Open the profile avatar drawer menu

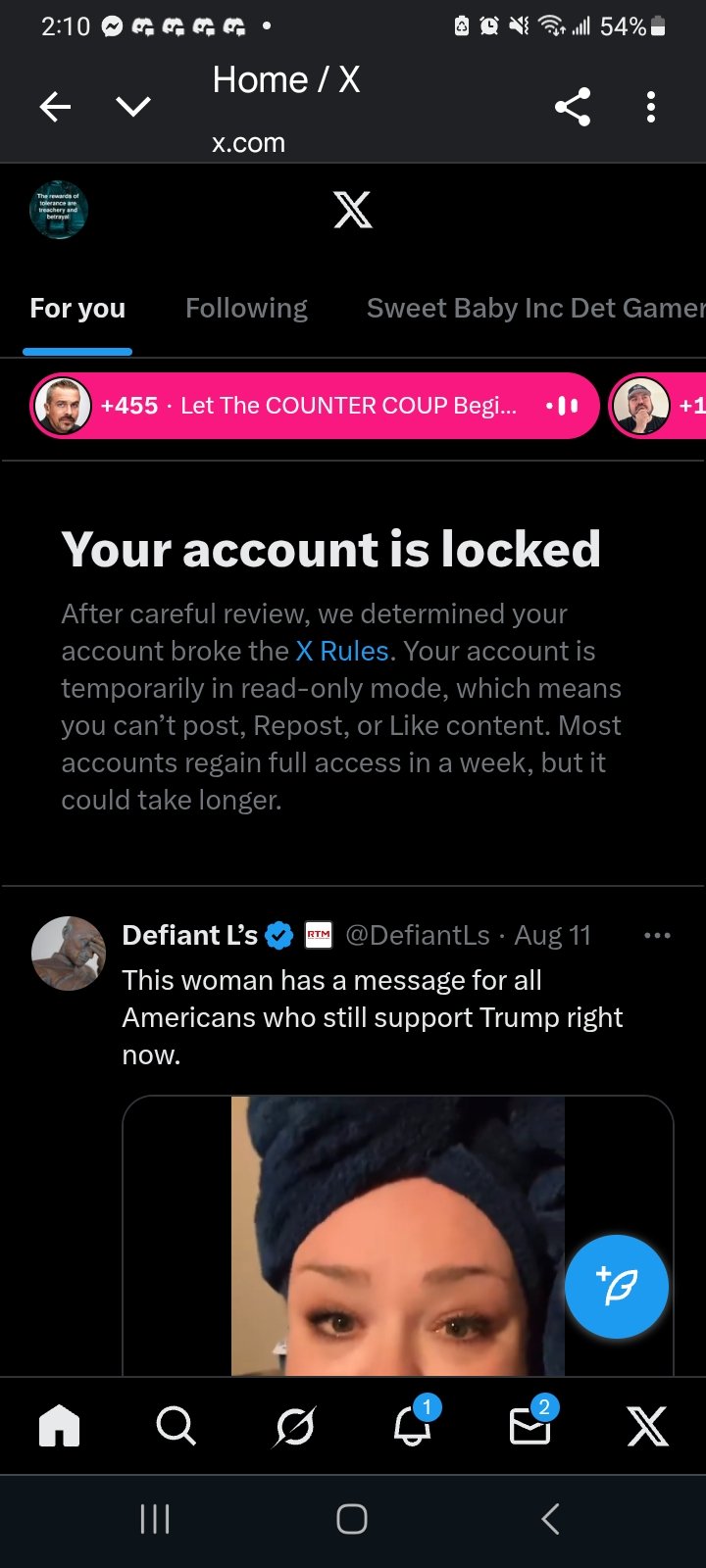coord(59,210)
